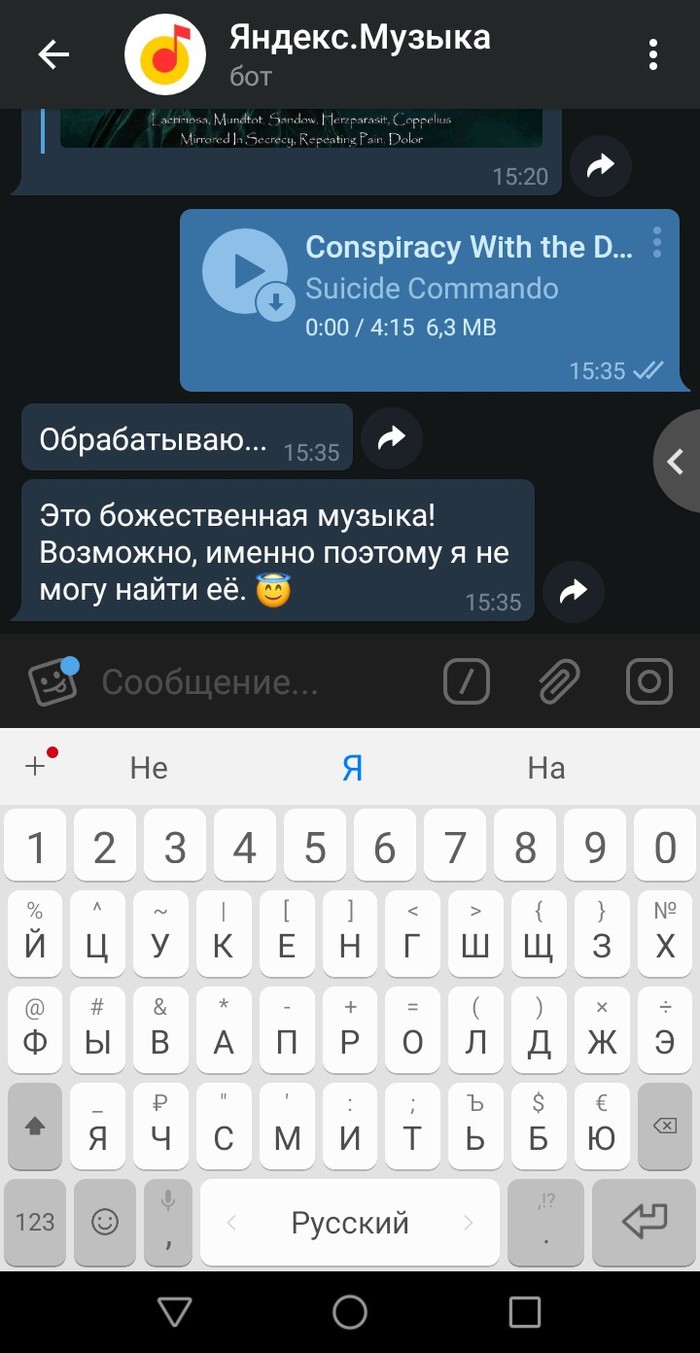Open the chat overflow menu
700x1353 pixels.
pos(653,54)
